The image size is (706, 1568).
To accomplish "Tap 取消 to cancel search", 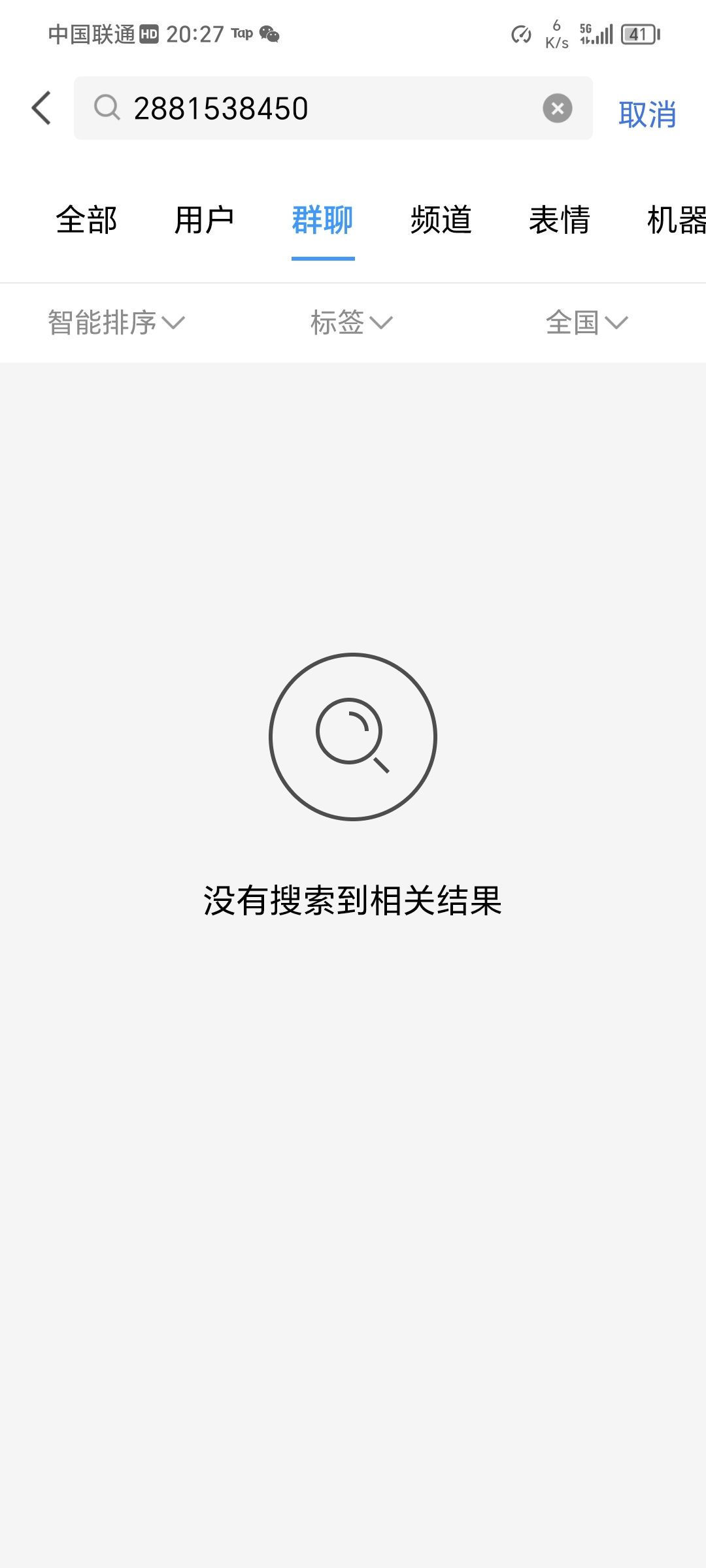I will tap(647, 114).
